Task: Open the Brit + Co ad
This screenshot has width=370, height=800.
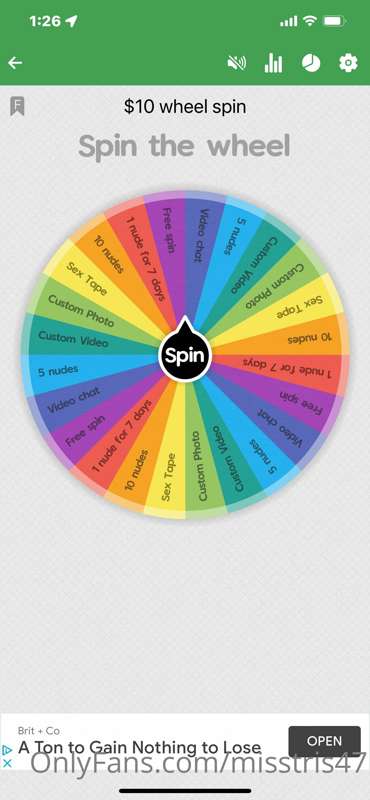Action: point(325,741)
